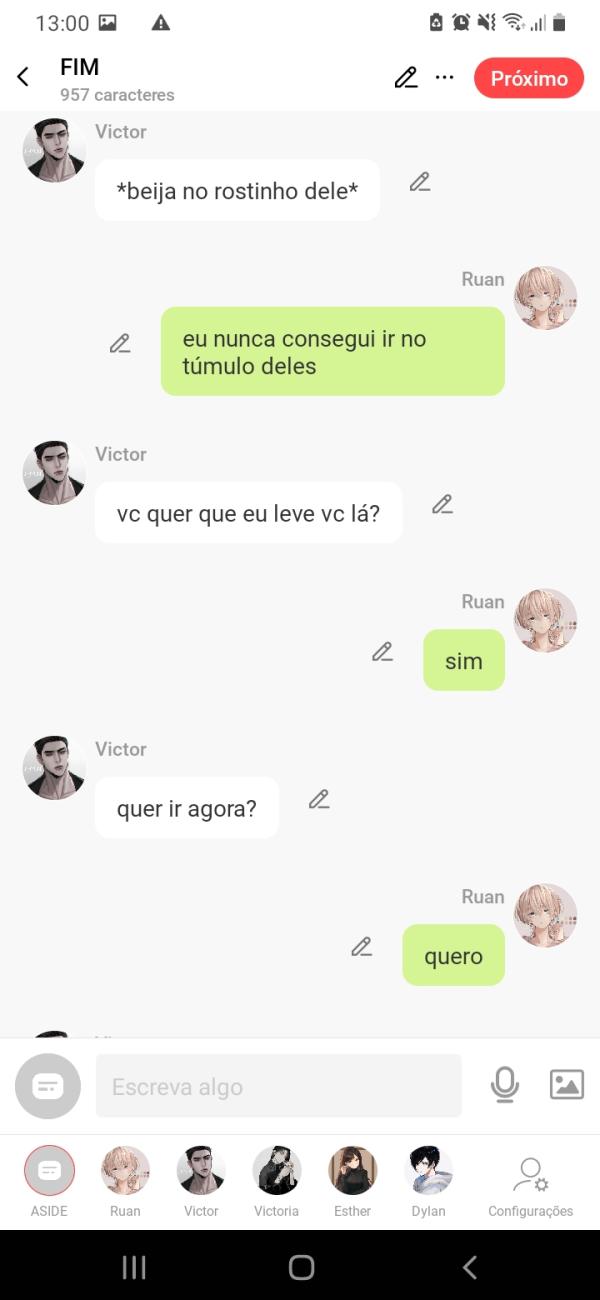Select Esther as the speaking character

(x=352, y=1180)
